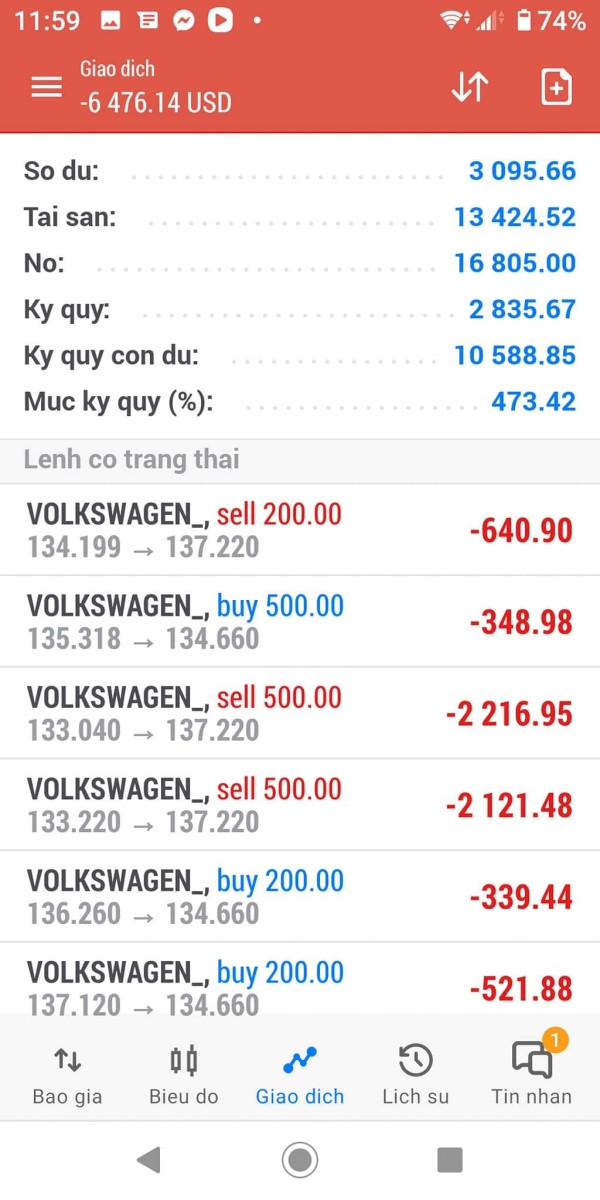Image resolution: width=600 pixels, height=1200 pixels.
Task: Go back with system back button
Action: tap(149, 1160)
